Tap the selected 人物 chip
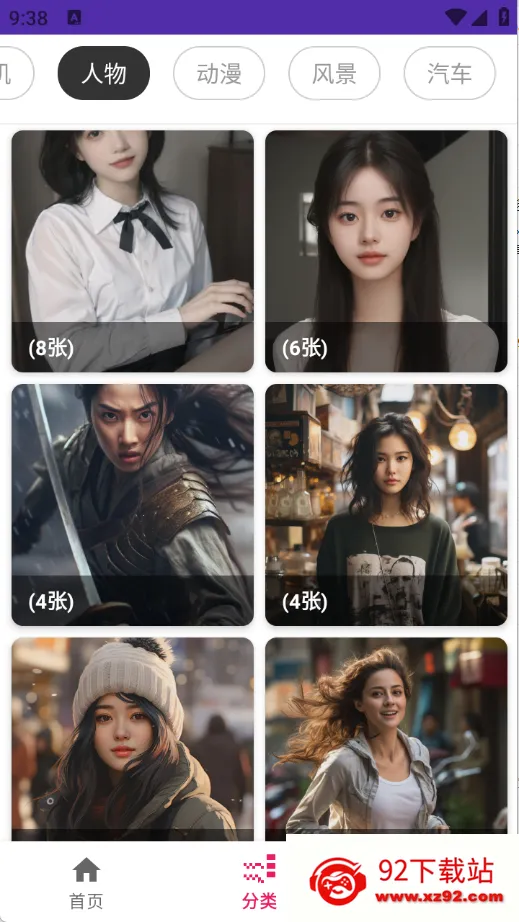This screenshot has width=519, height=922. [103, 74]
